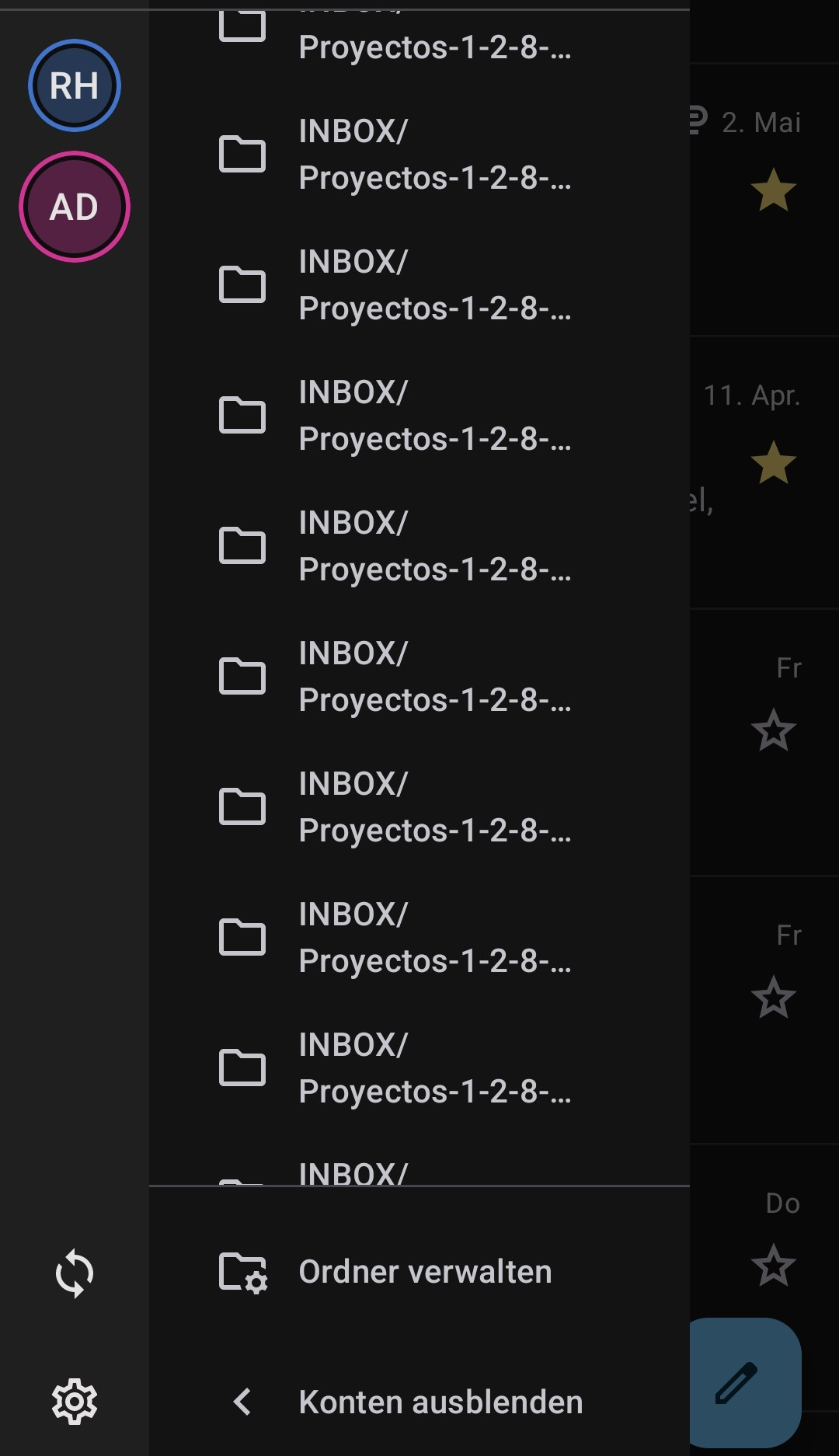Unstar the message dated 11. Apr.

click(x=774, y=463)
